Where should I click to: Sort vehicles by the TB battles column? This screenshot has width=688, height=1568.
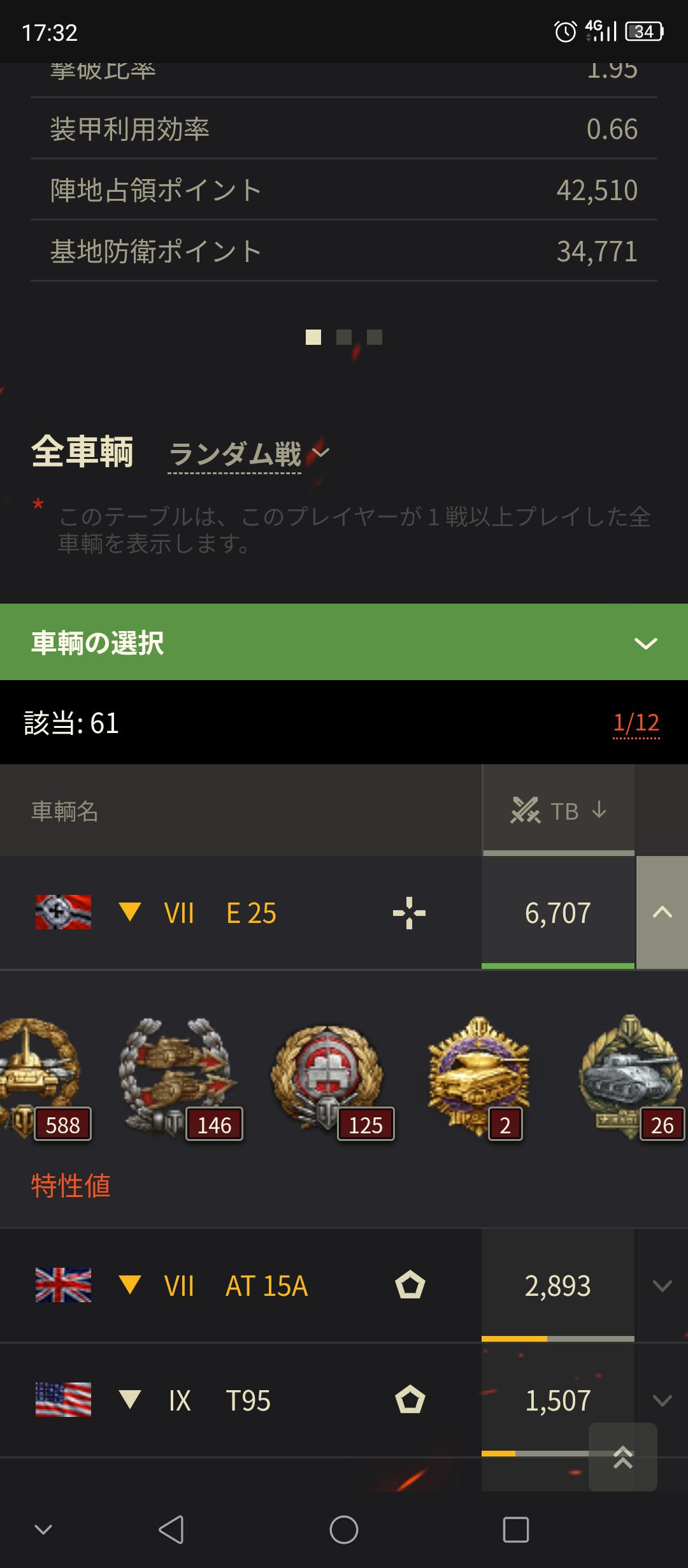pos(558,811)
